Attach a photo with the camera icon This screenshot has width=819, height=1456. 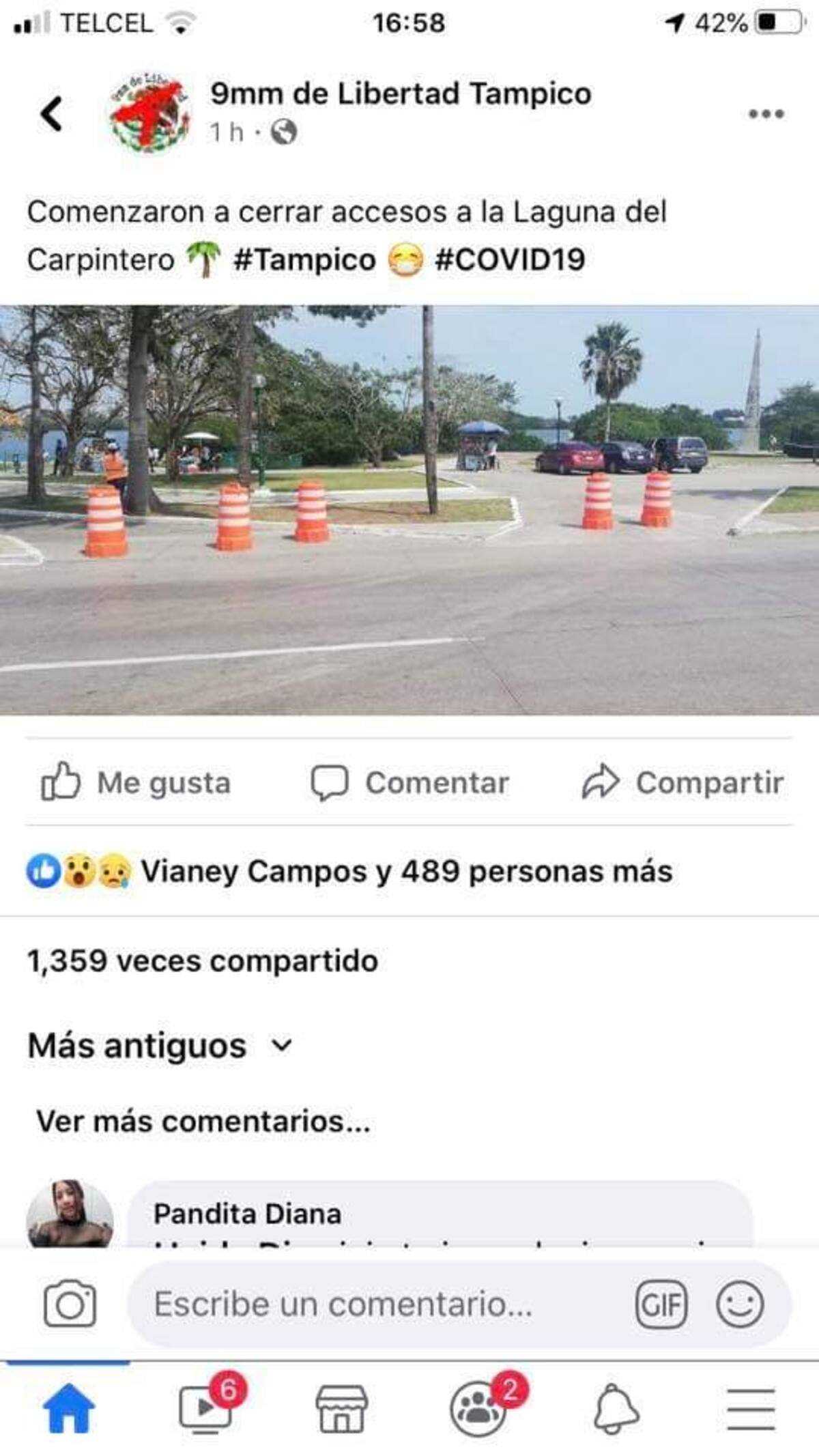[x=70, y=1304]
